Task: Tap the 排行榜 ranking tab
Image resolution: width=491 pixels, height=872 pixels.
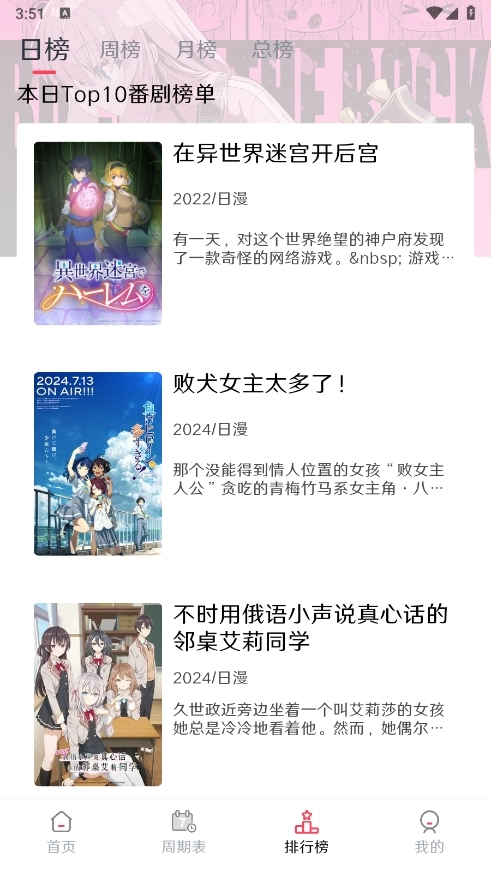Action: point(306,833)
